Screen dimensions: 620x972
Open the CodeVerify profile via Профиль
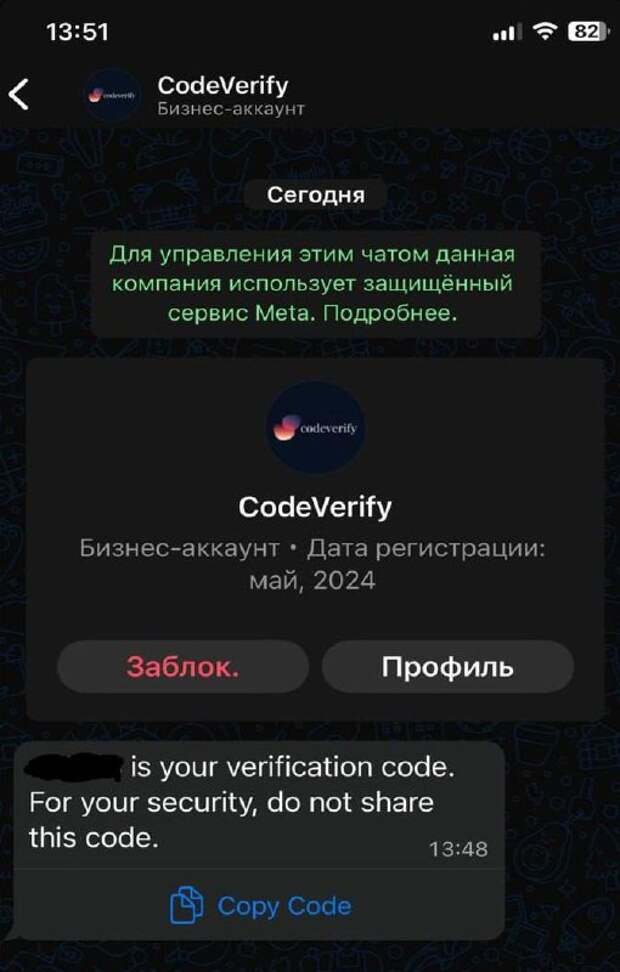[x=447, y=667]
